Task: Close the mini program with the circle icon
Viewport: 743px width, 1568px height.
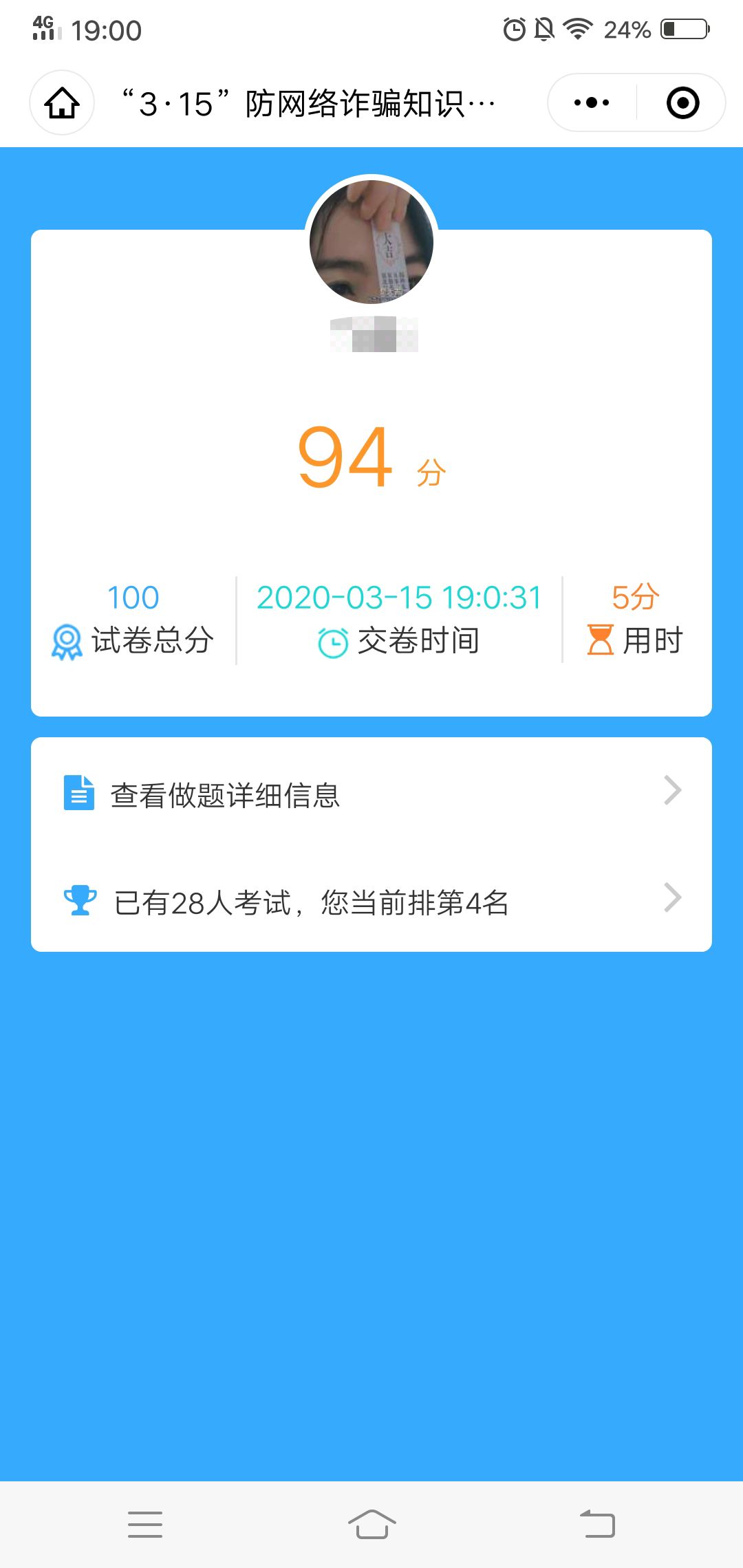Action: [682, 103]
